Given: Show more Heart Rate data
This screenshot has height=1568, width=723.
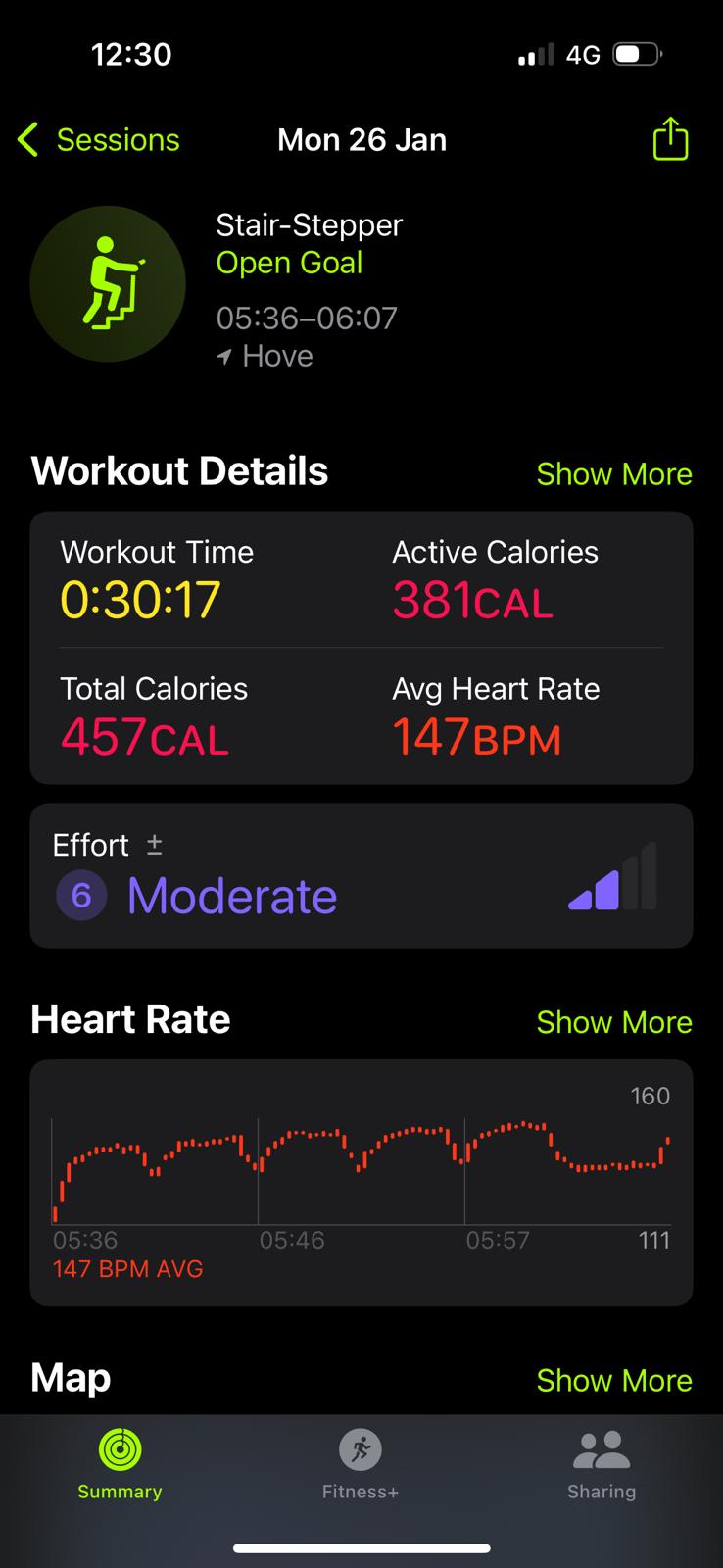Looking at the screenshot, I should 613,1022.
